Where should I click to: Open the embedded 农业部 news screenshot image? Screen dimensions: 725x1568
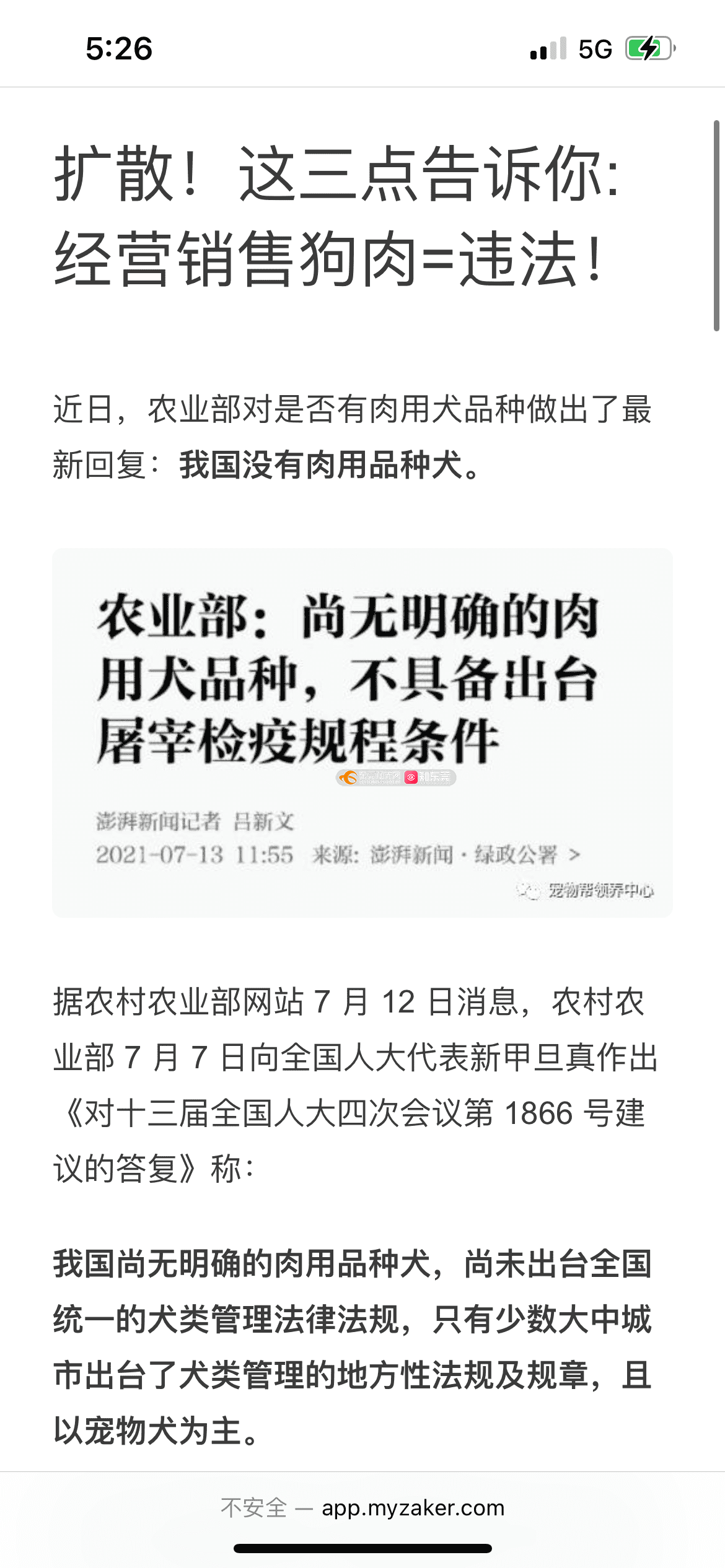pyautogui.click(x=362, y=732)
